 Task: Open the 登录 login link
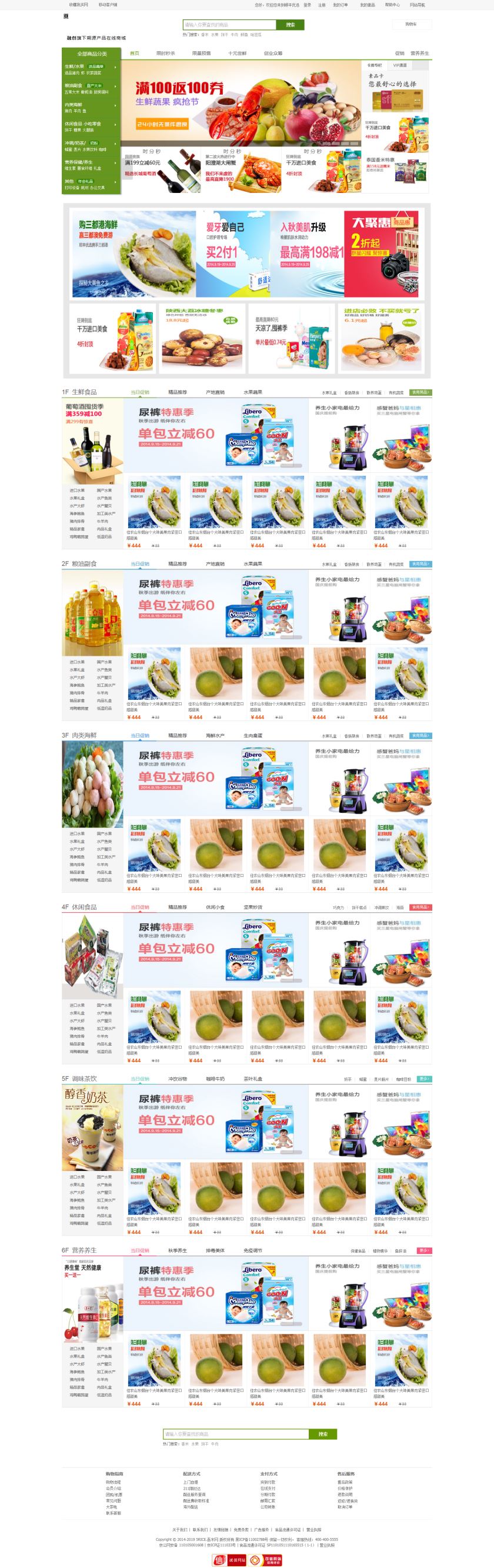click(x=307, y=5)
